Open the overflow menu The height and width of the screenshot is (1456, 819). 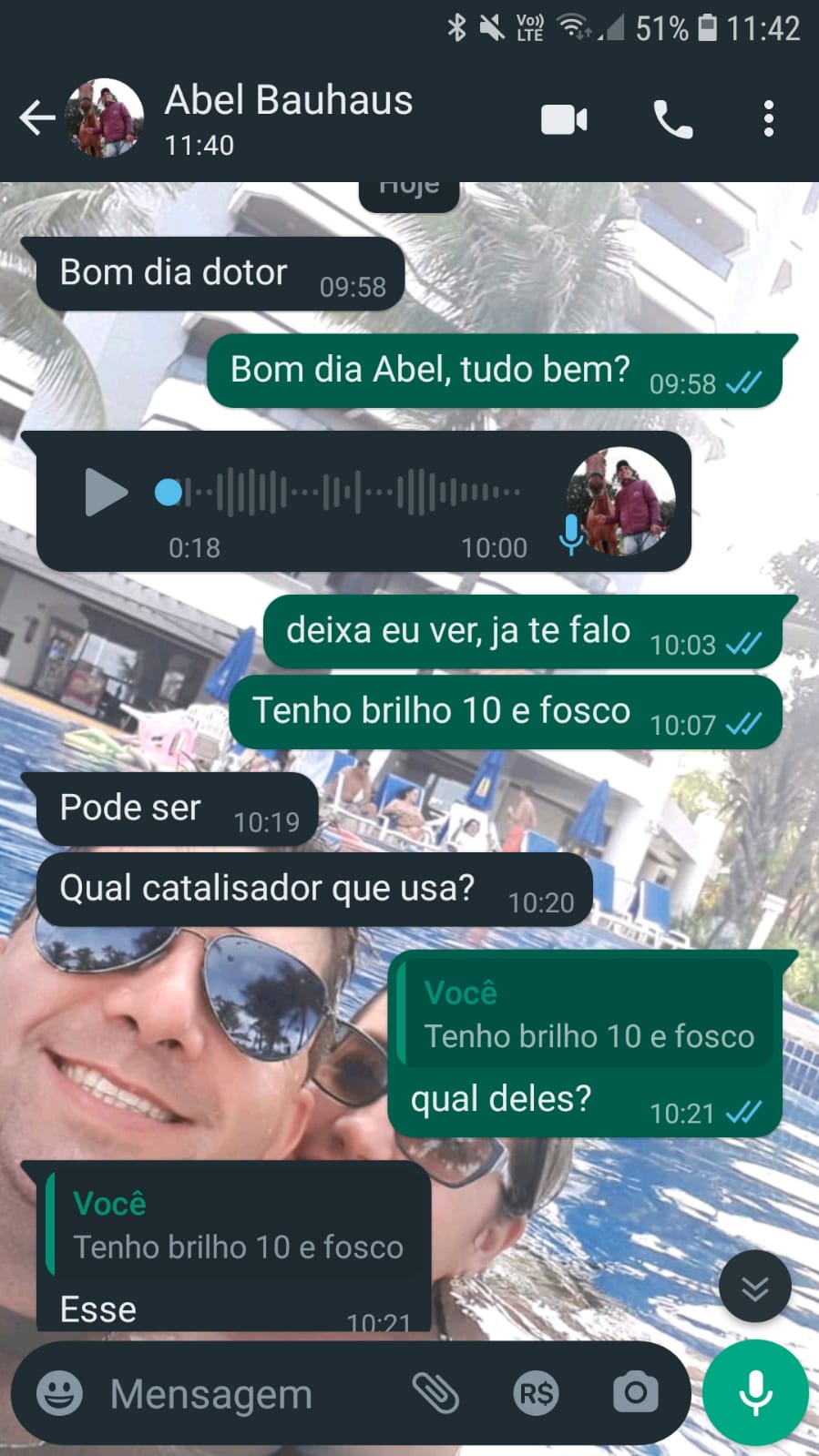(768, 119)
